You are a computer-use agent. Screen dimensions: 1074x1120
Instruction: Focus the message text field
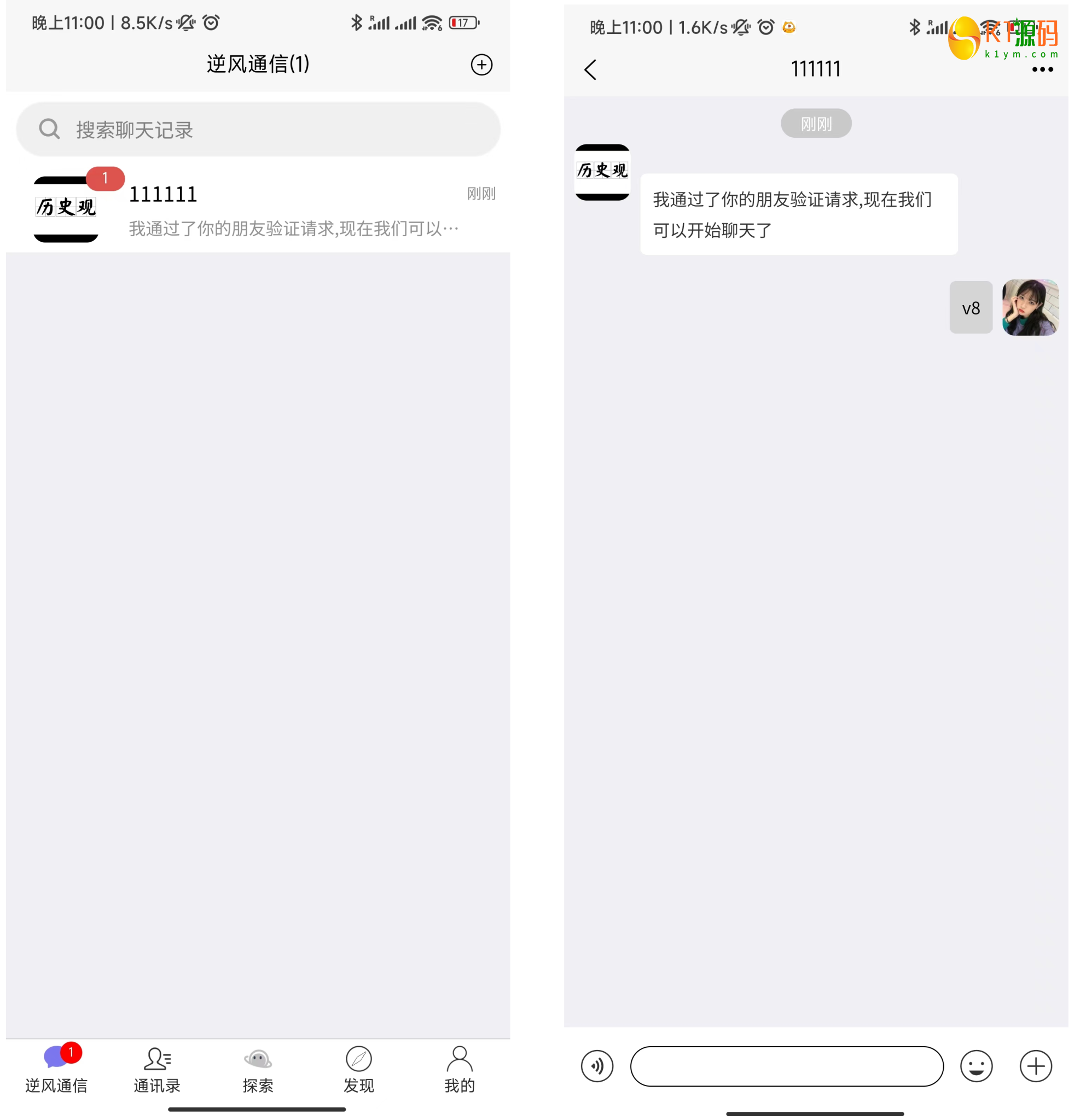pyautogui.click(x=787, y=1066)
